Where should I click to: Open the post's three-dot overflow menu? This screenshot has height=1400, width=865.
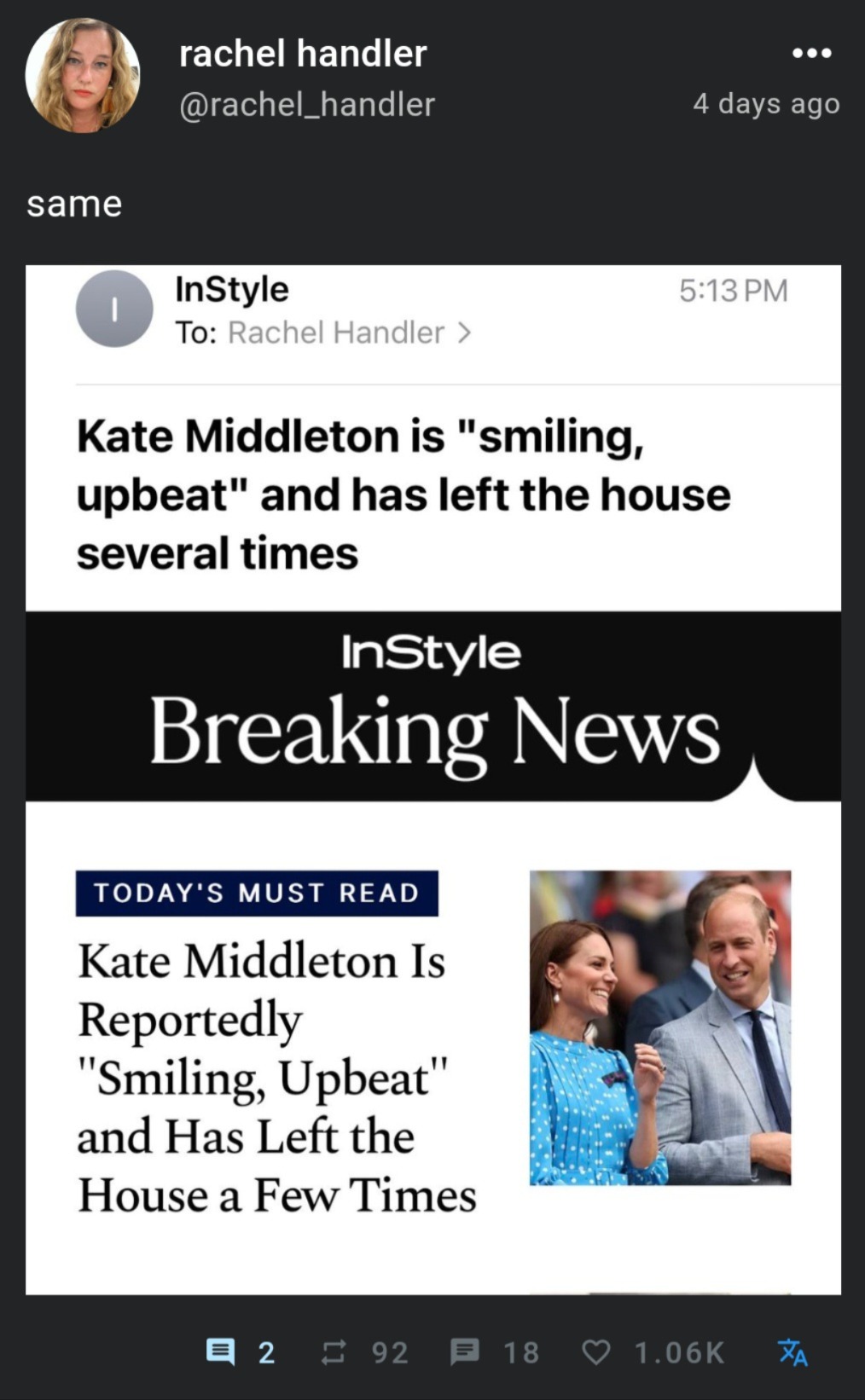[811, 53]
